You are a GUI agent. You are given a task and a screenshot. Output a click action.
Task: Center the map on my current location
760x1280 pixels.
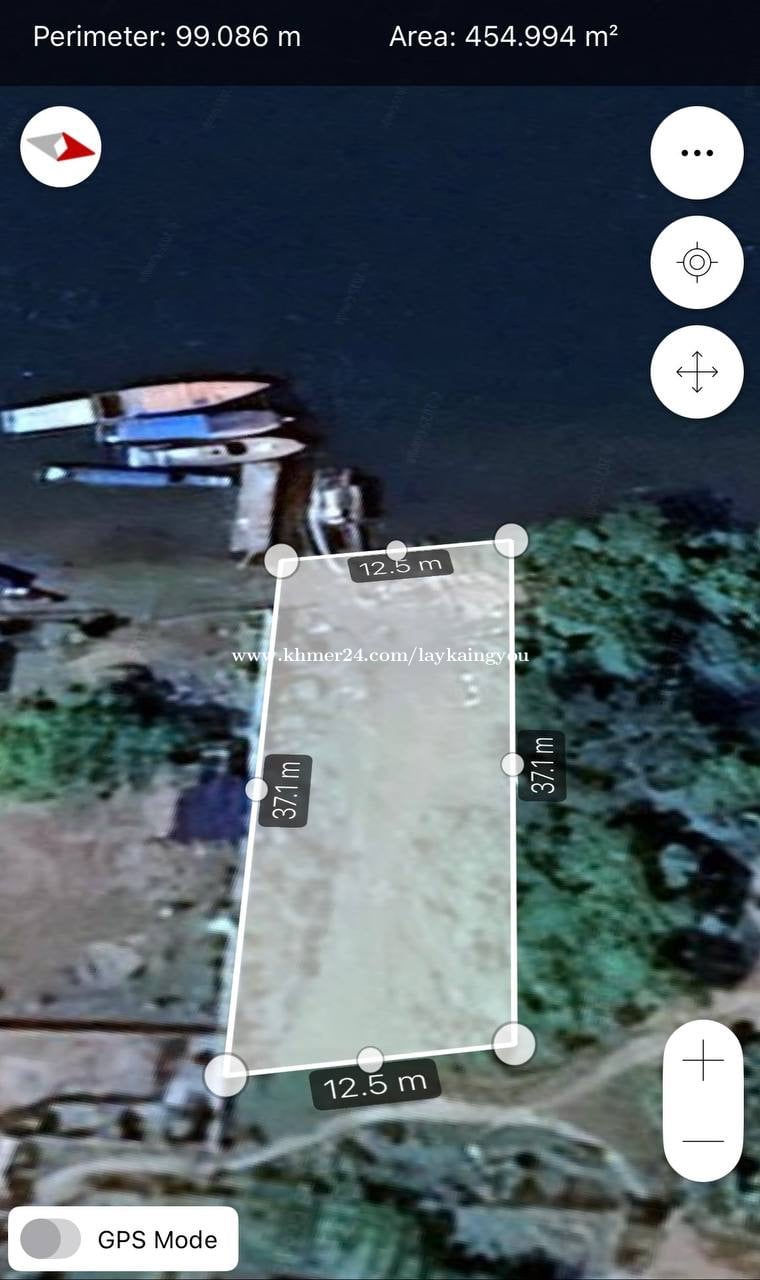tap(697, 263)
